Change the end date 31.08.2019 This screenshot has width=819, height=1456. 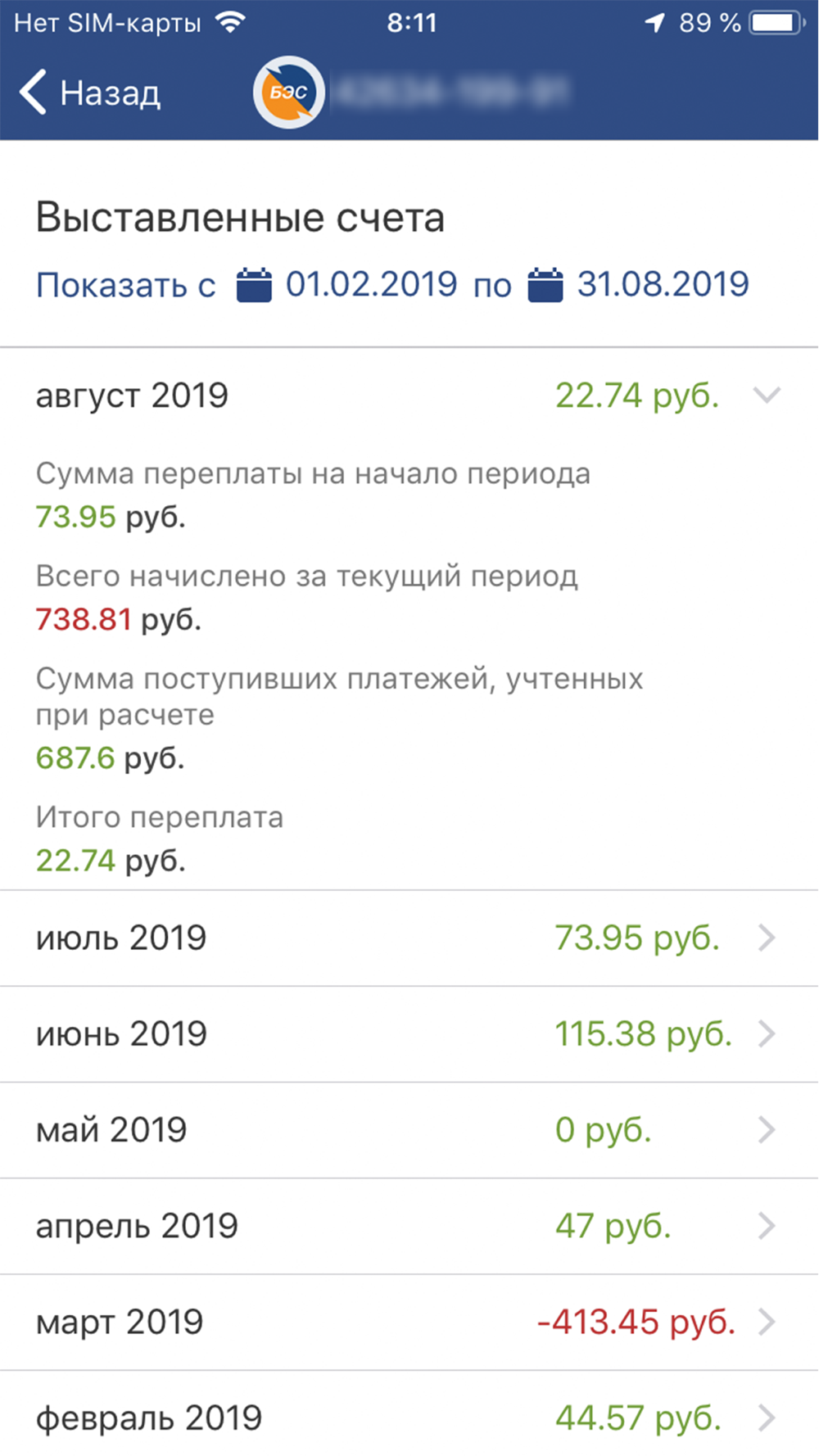coord(638,285)
